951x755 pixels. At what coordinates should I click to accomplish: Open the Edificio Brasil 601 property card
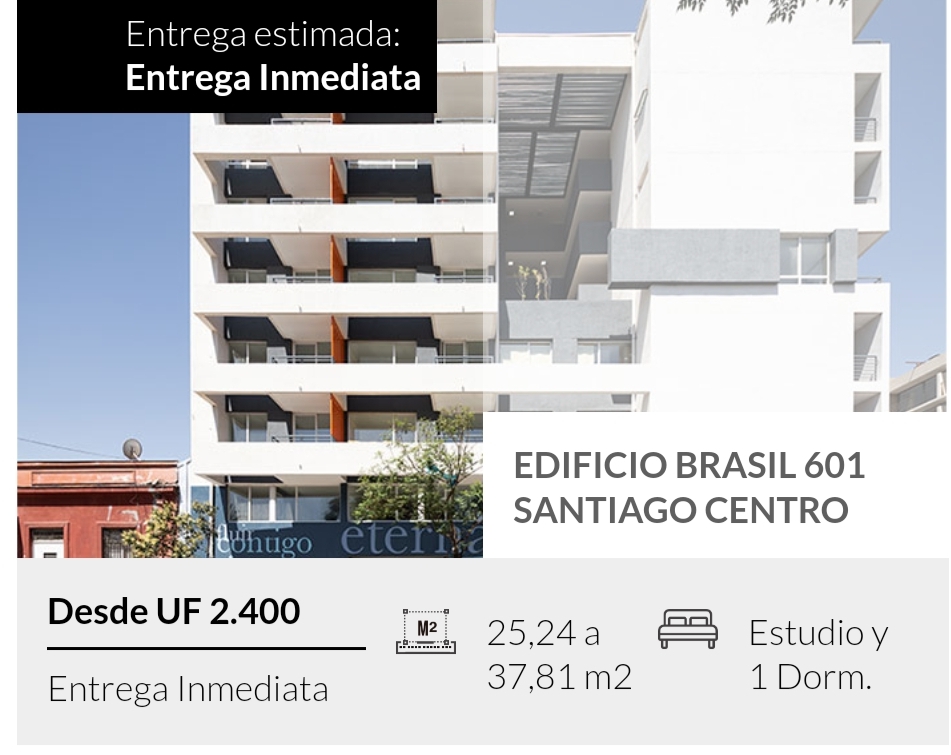(688, 487)
